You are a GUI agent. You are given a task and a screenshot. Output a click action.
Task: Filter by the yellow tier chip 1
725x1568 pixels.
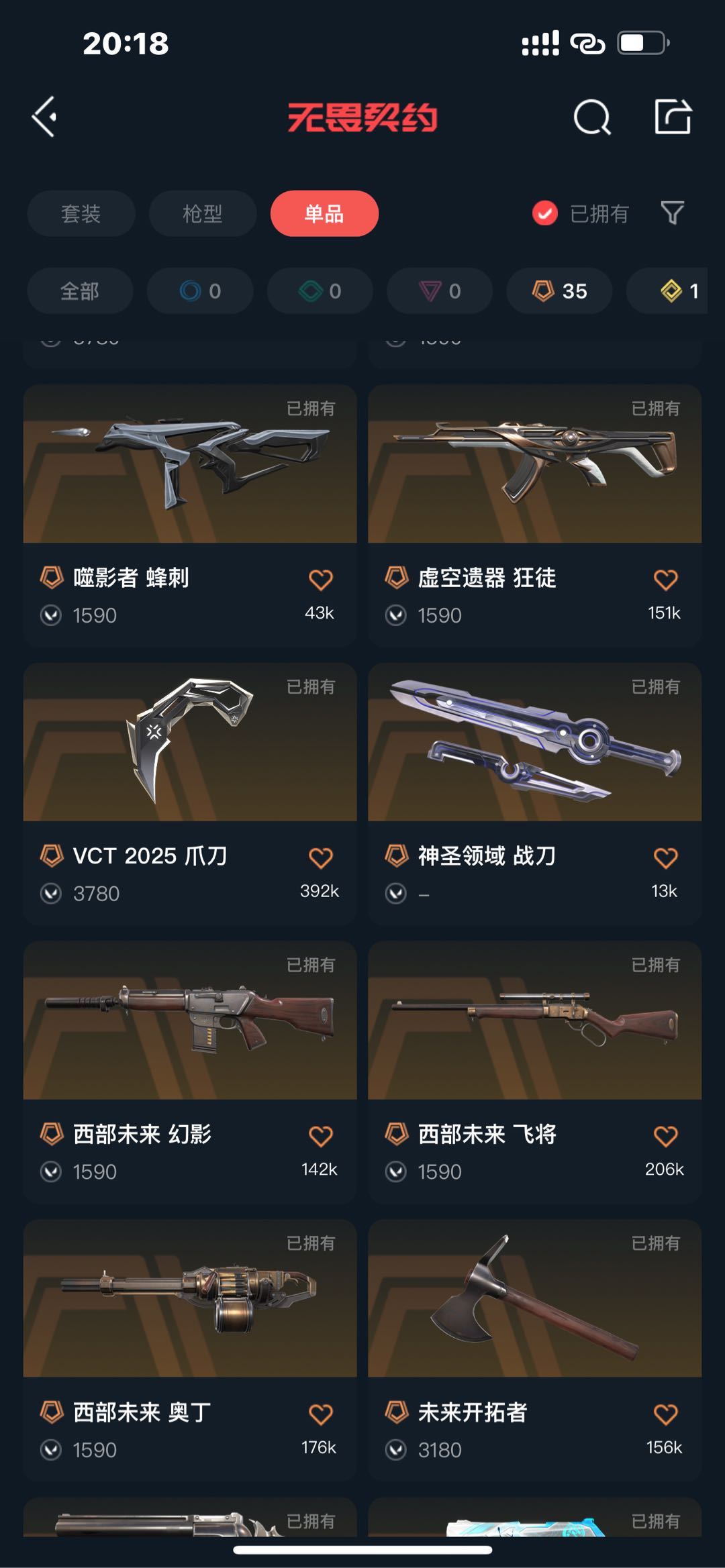point(678,291)
